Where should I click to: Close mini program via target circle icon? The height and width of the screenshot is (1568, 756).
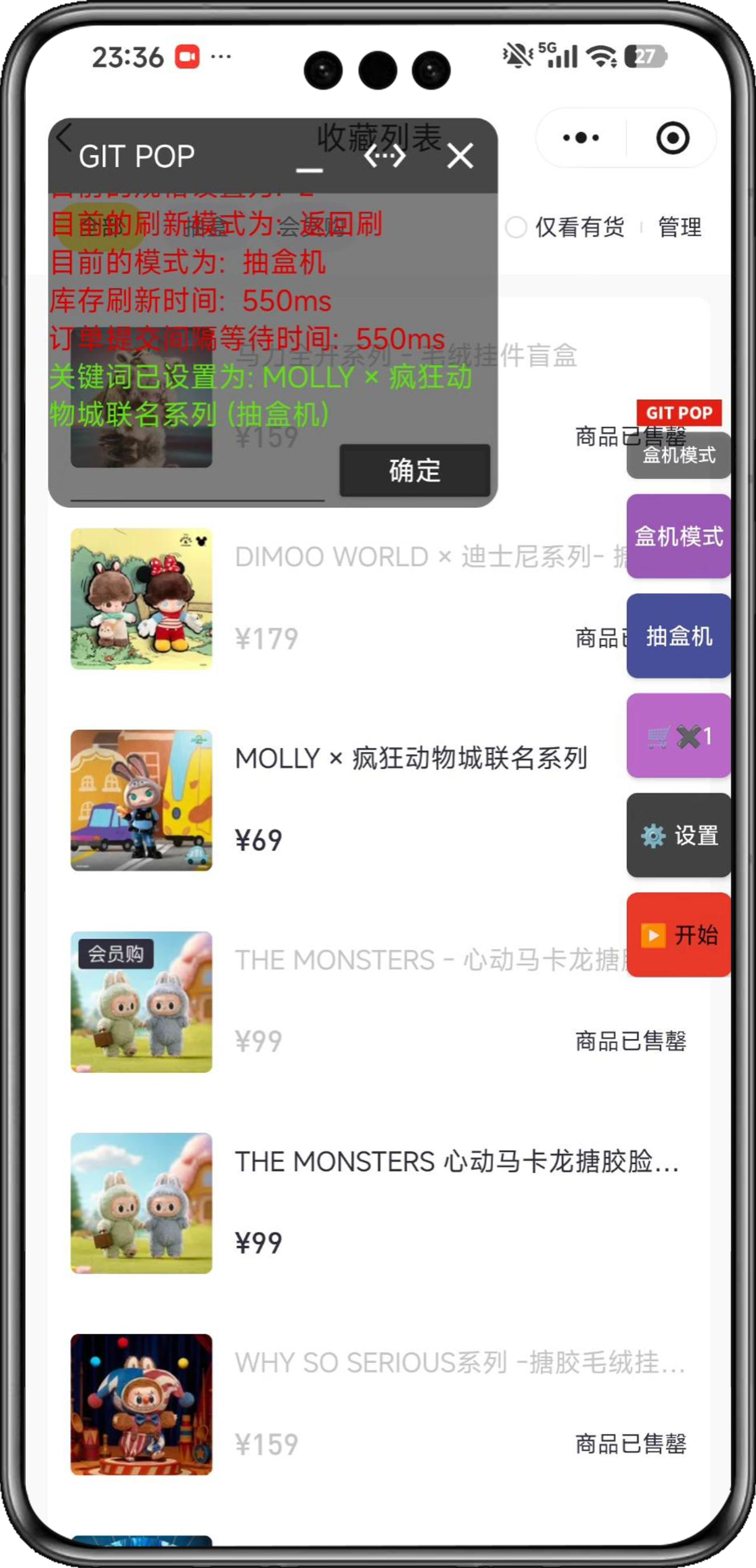(x=672, y=138)
